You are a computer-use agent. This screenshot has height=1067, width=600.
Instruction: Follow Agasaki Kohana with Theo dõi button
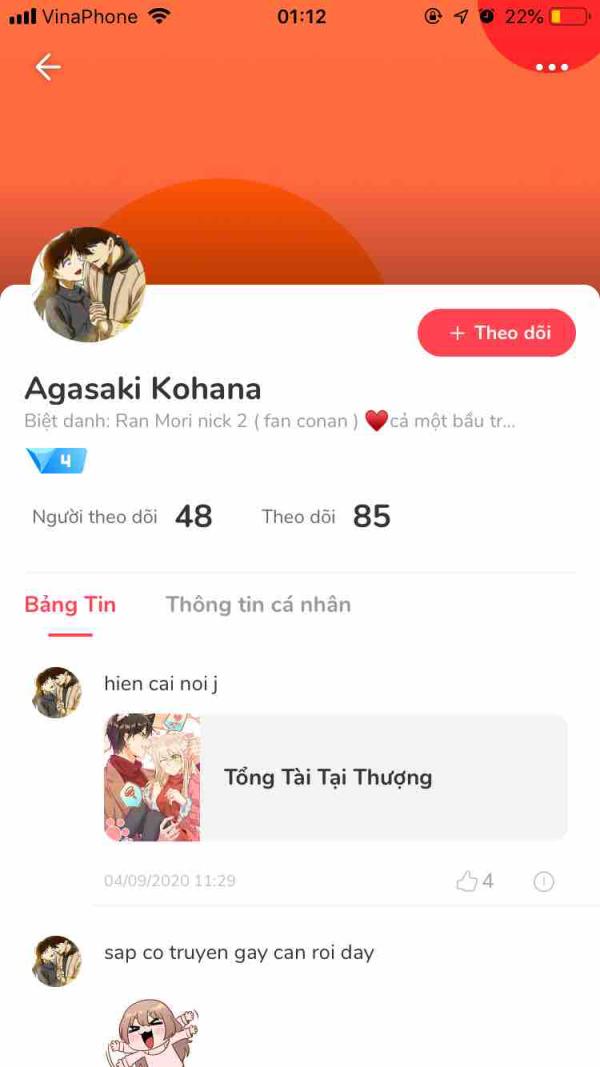[496, 333]
